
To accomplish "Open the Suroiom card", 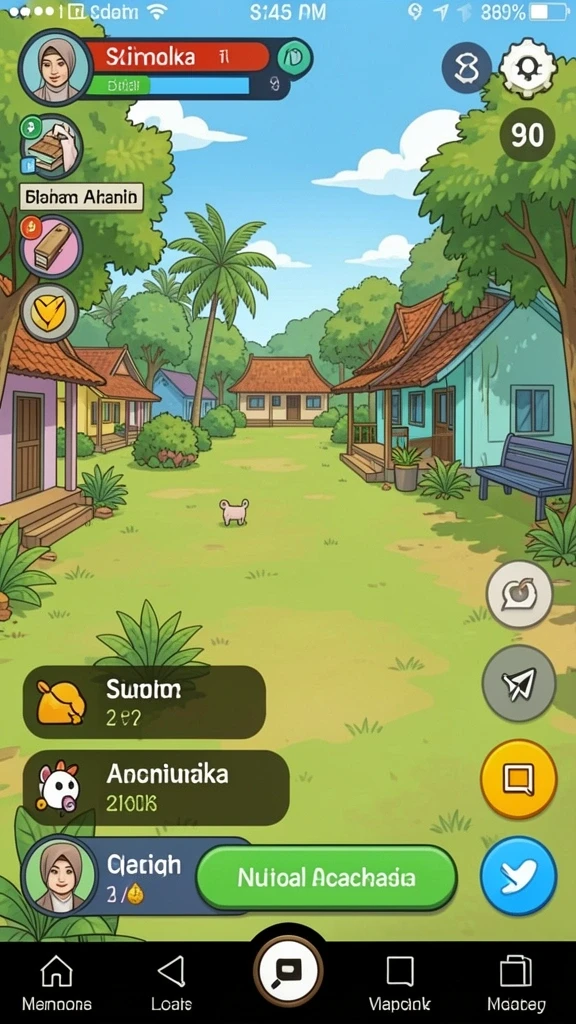I will 144,702.
